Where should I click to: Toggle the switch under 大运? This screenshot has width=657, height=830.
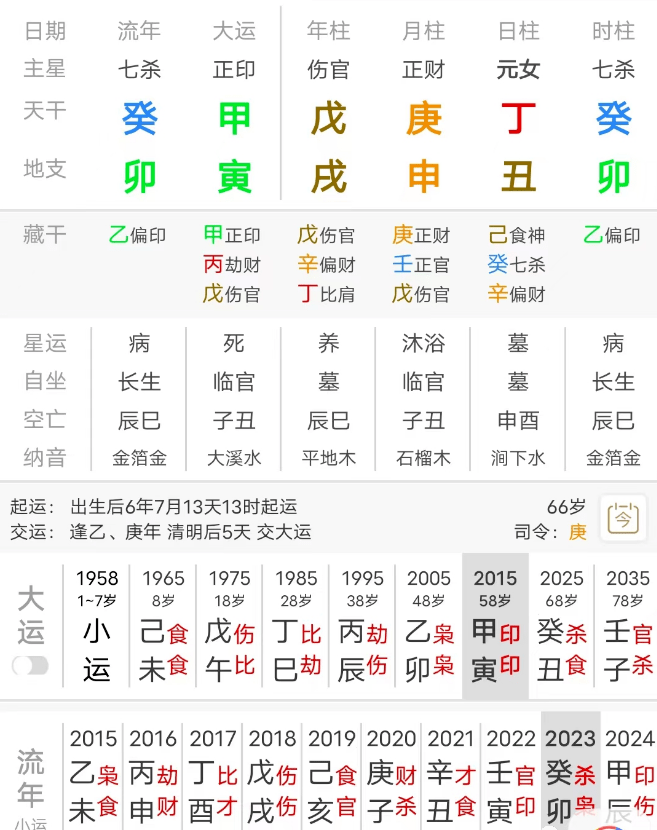pyautogui.click(x=30, y=666)
